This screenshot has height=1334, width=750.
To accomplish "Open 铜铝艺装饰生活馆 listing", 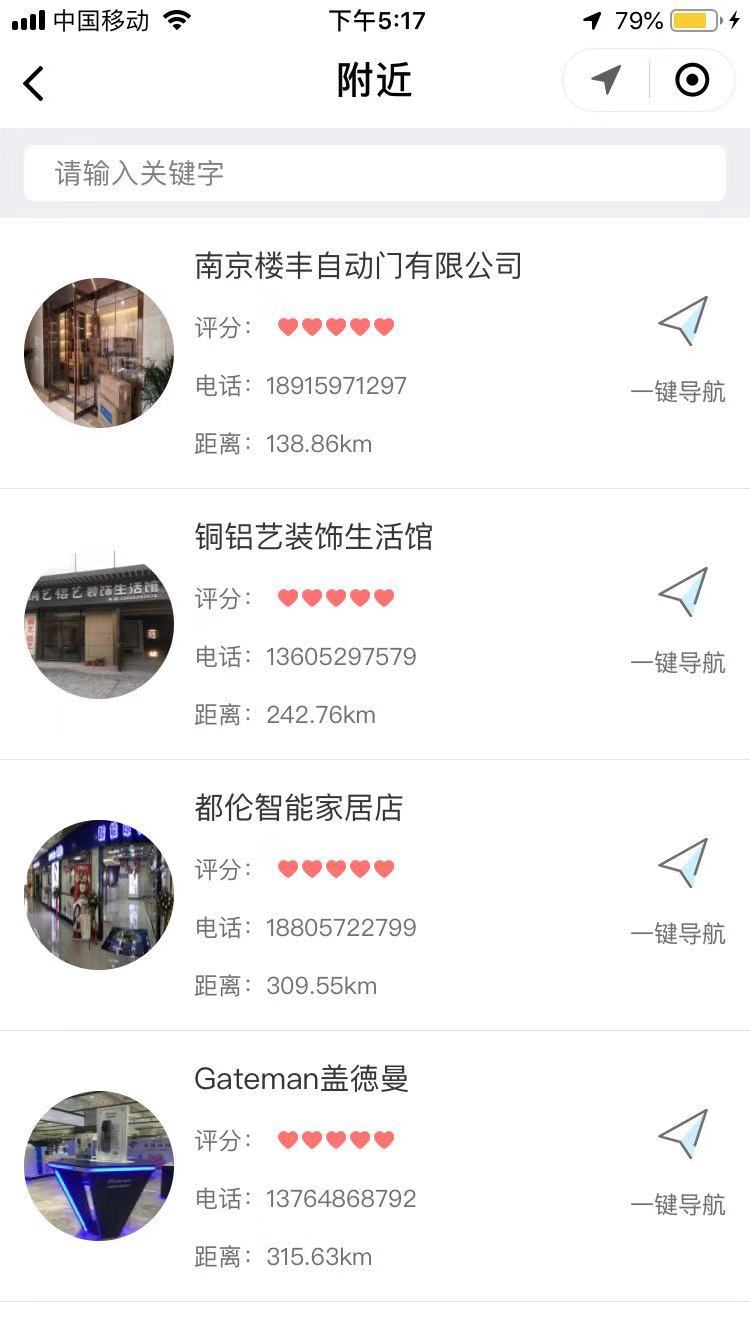I will point(375,624).
